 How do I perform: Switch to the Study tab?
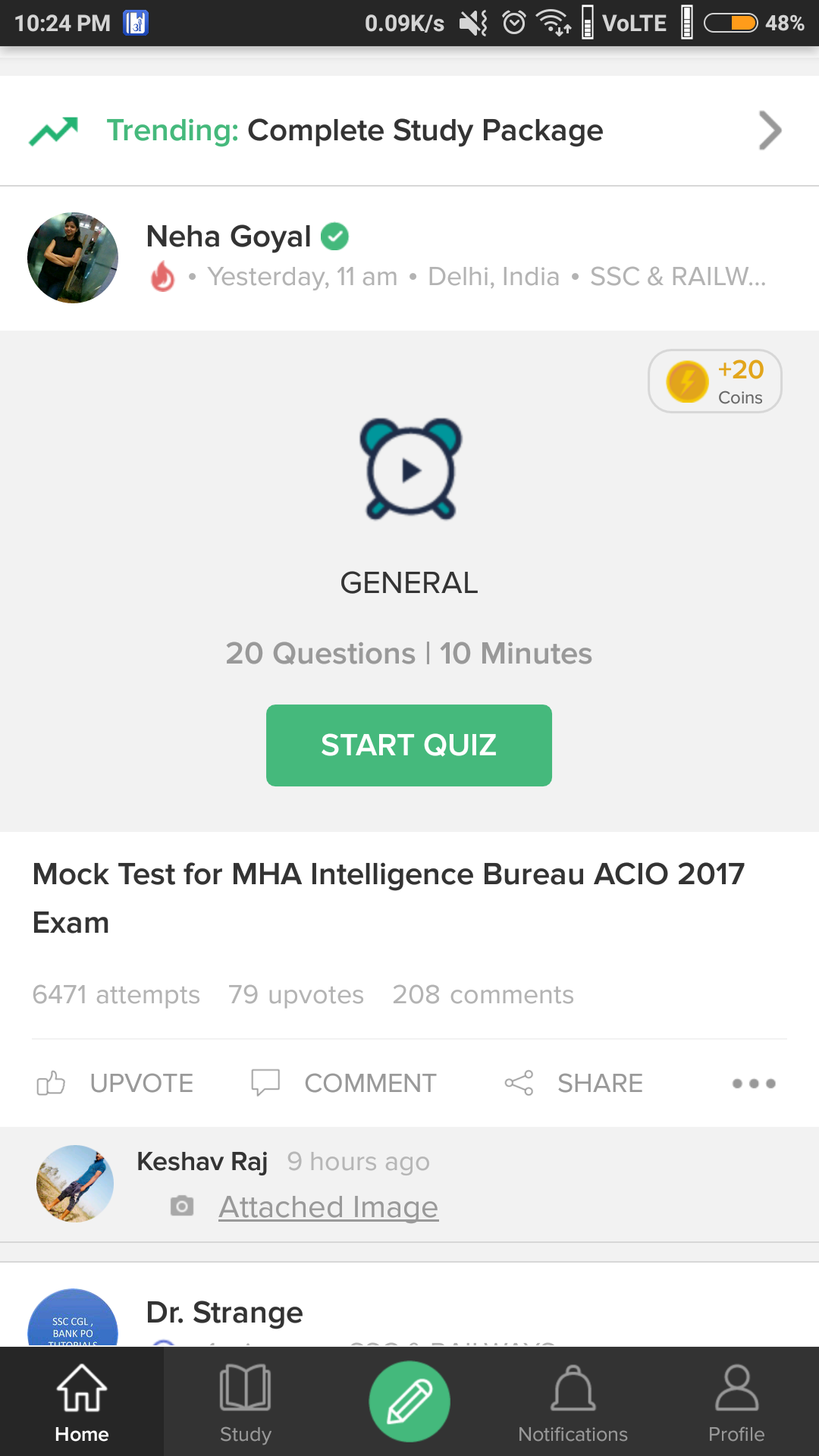coord(245,1403)
